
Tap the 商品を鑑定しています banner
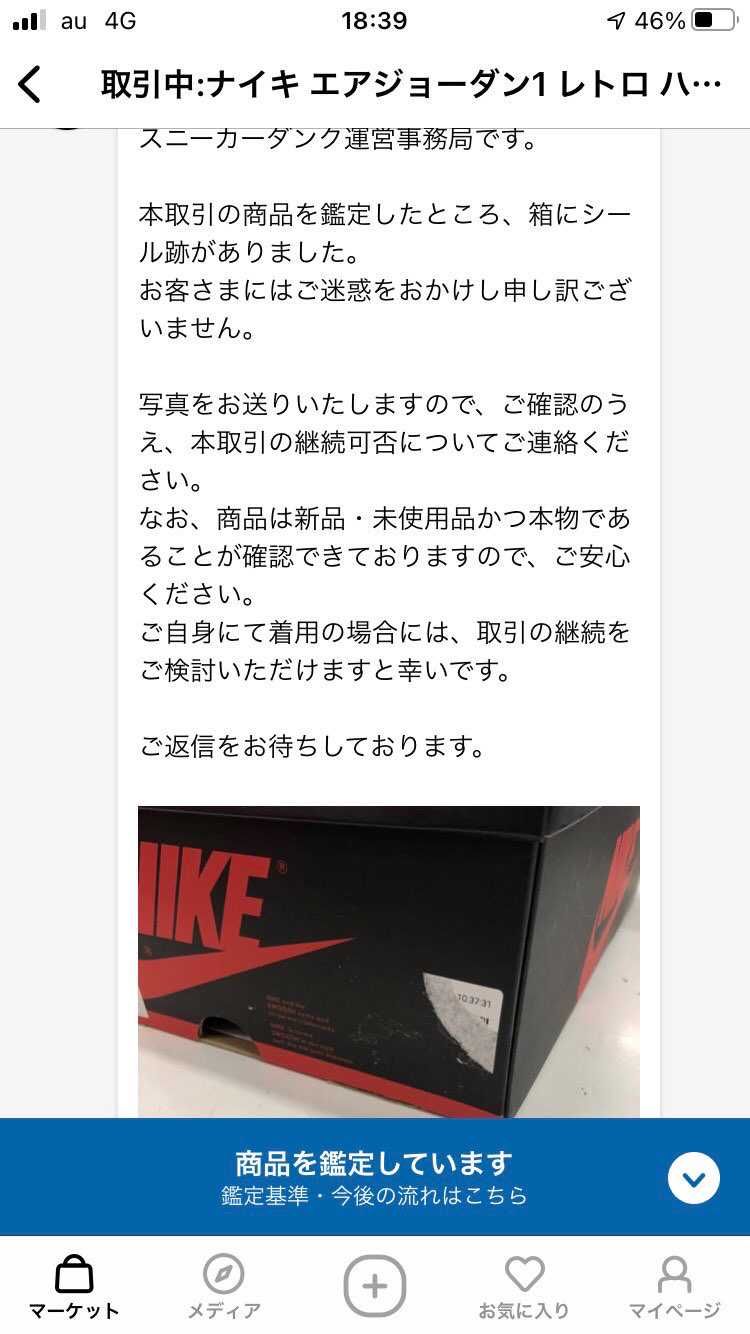(x=375, y=1162)
